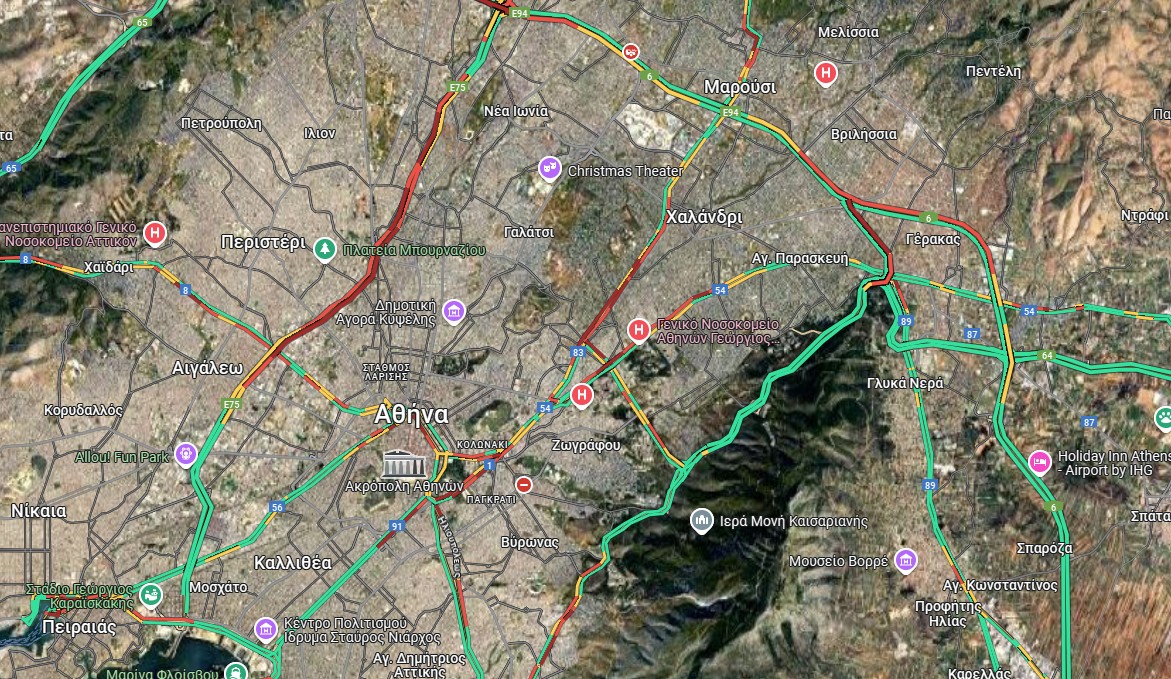The height and width of the screenshot is (679, 1171).
Task: Open the Γενικό Νοσοκομείο Αθηνών Γεώργιος hospital pin
Action: [639, 328]
